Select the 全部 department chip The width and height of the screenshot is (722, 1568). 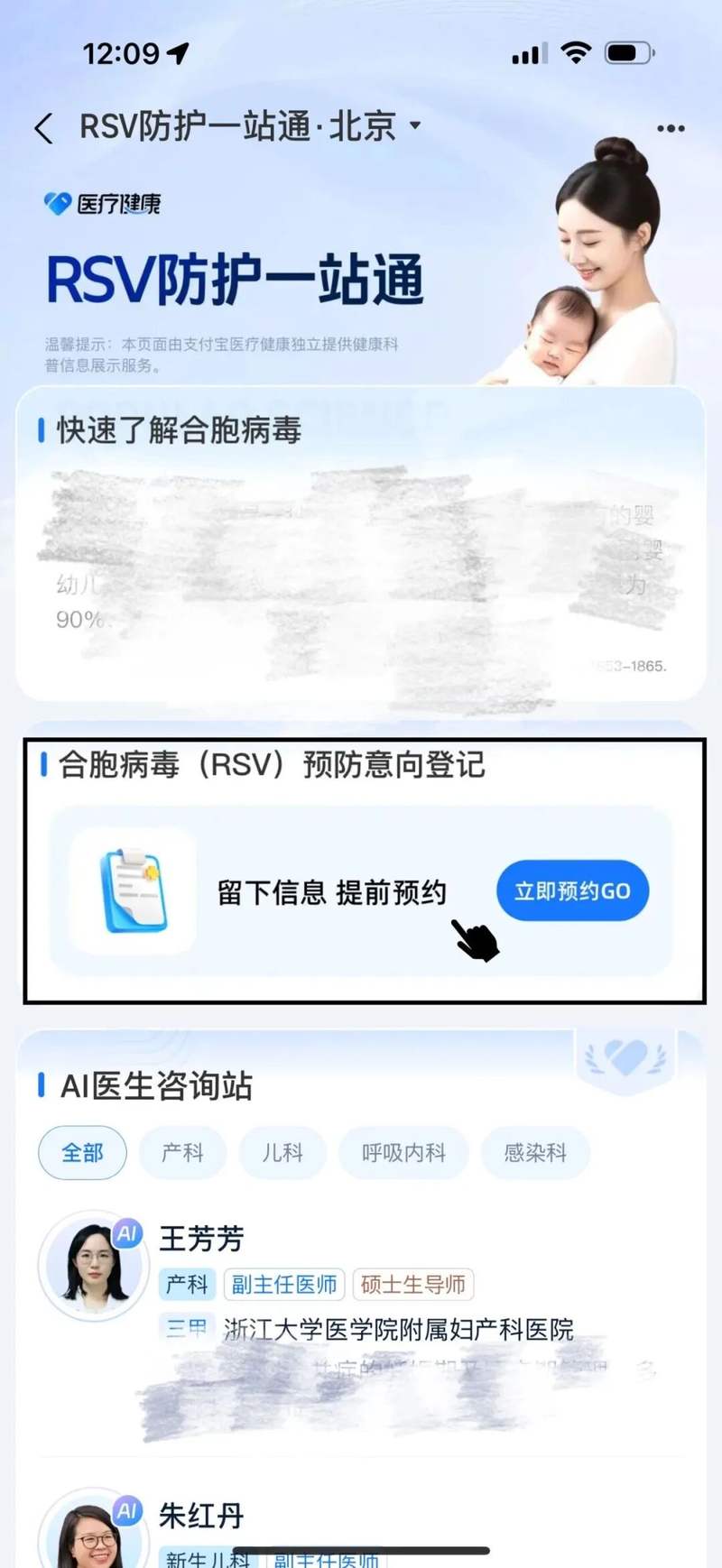tap(82, 1153)
